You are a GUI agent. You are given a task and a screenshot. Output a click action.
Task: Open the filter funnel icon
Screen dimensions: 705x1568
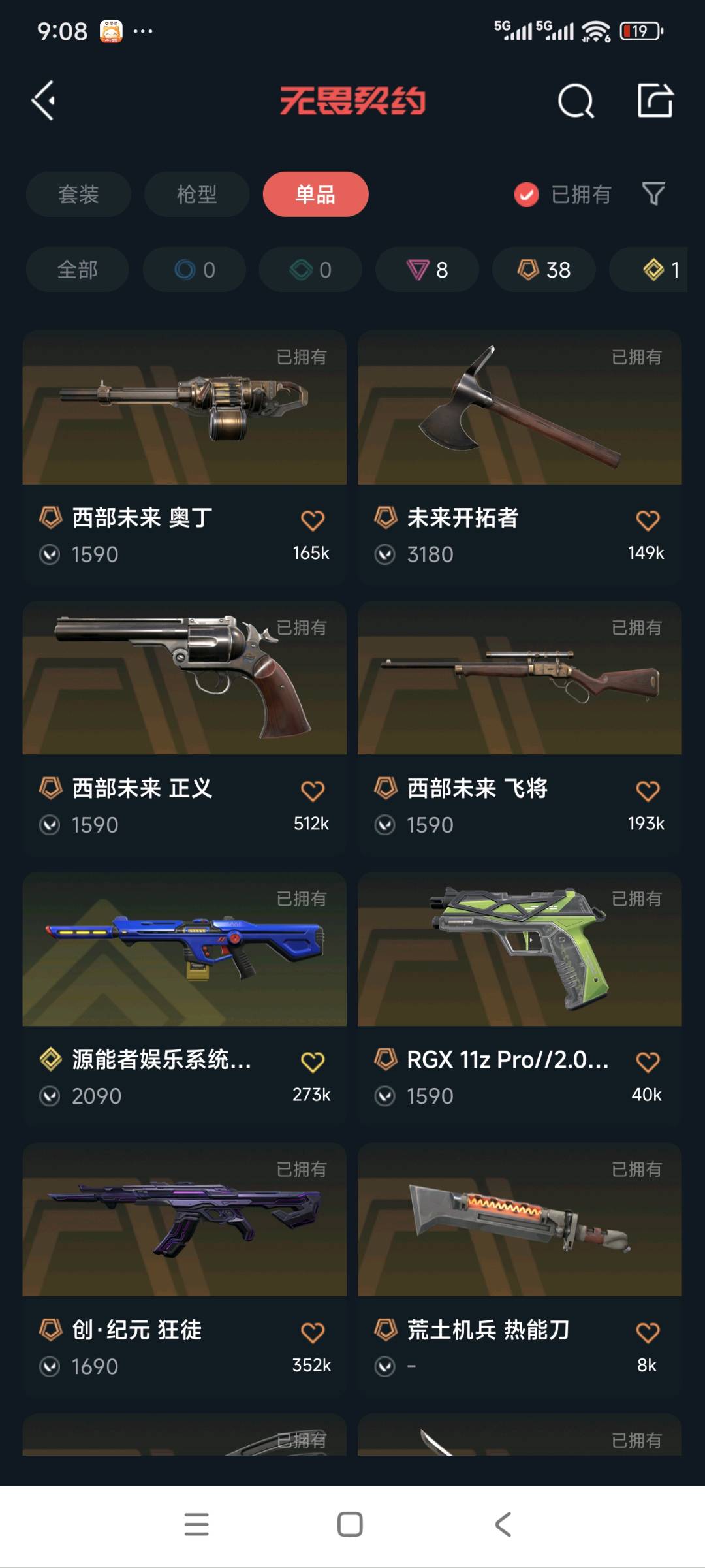click(653, 194)
